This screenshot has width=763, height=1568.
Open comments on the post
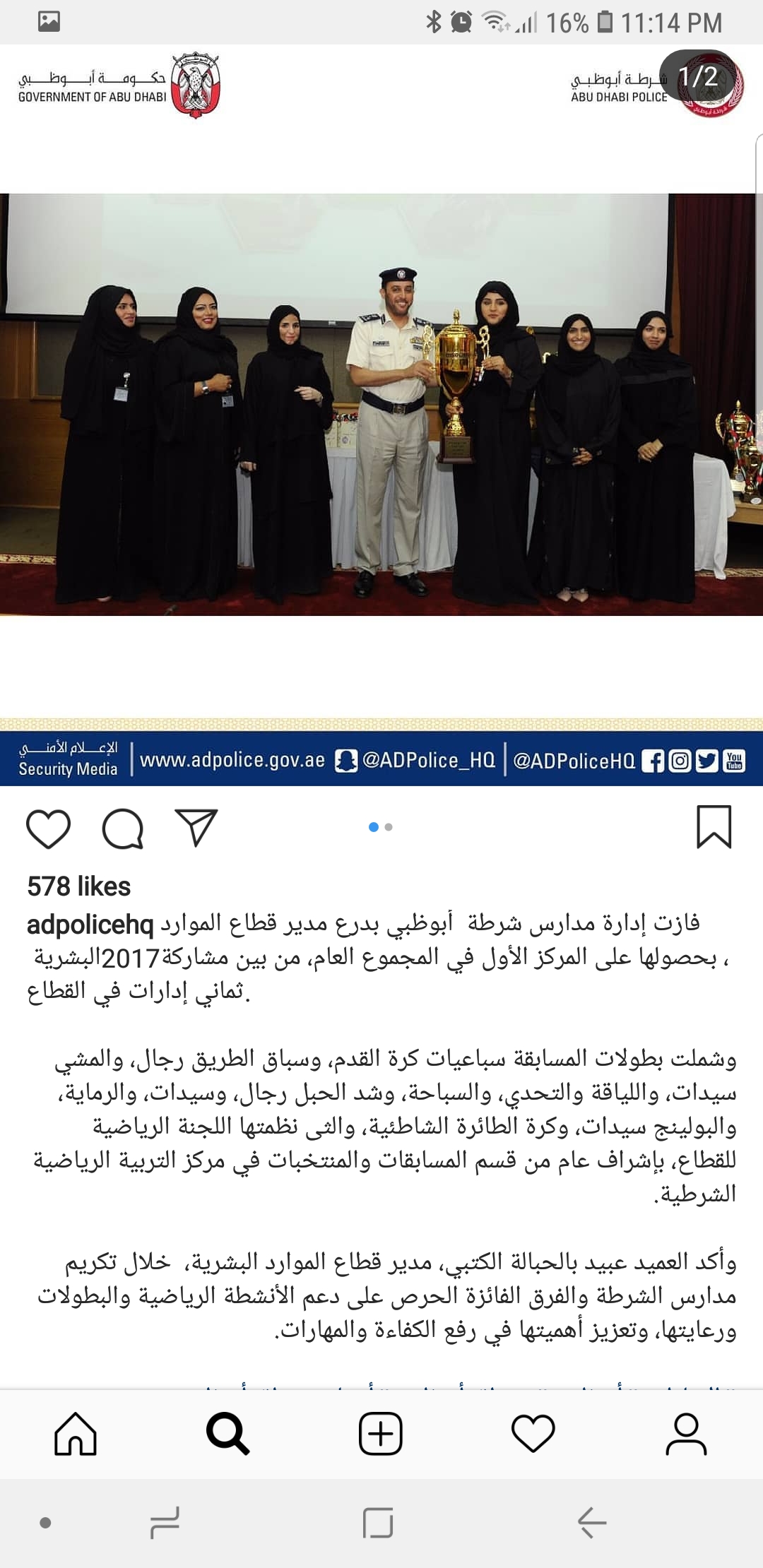(123, 828)
